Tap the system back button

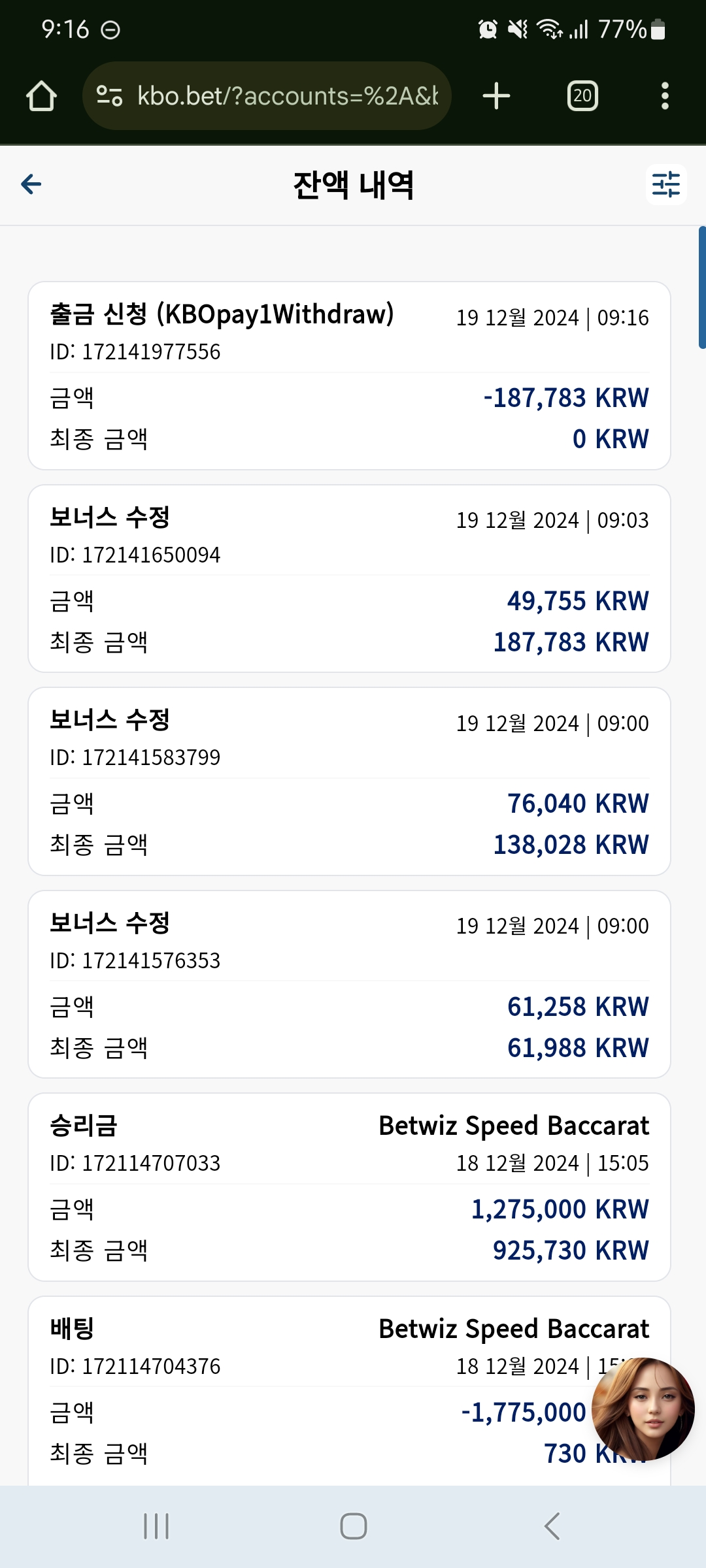[x=552, y=1526]
